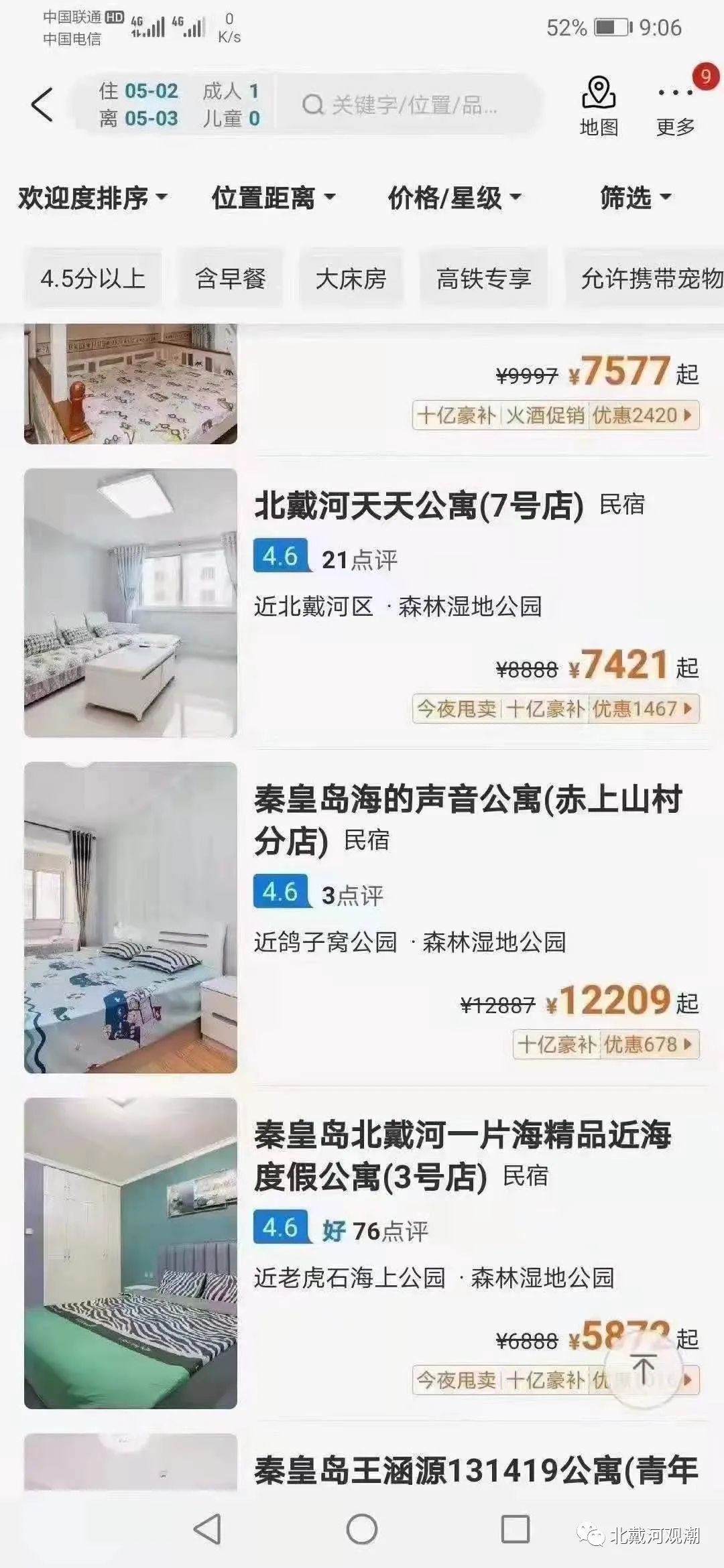The height and width of the screenshot is (1568, 724).
Task: Expand the 位置距离 dropdown
Action: (273, 198)
